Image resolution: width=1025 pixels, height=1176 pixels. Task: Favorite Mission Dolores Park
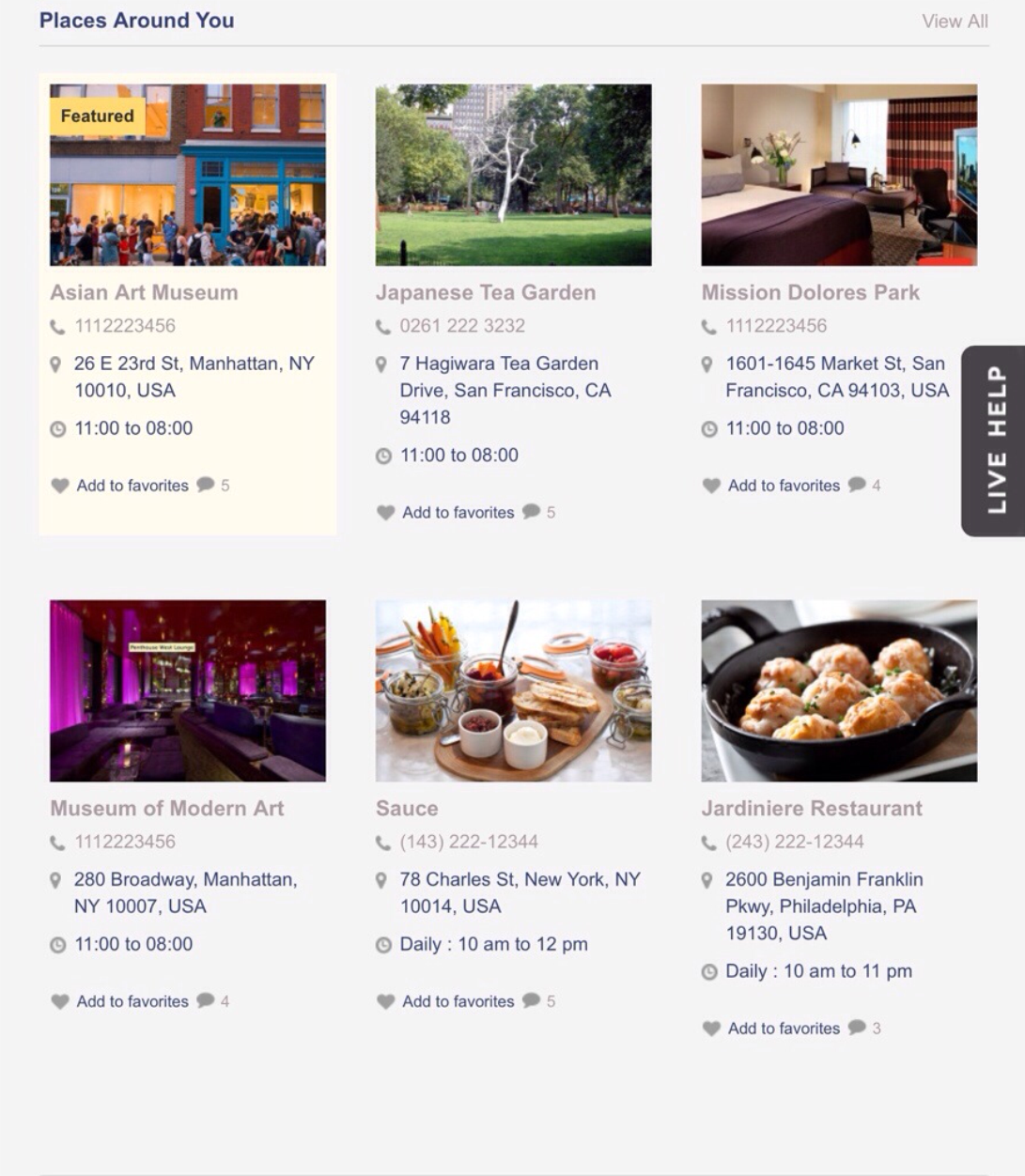783,486
